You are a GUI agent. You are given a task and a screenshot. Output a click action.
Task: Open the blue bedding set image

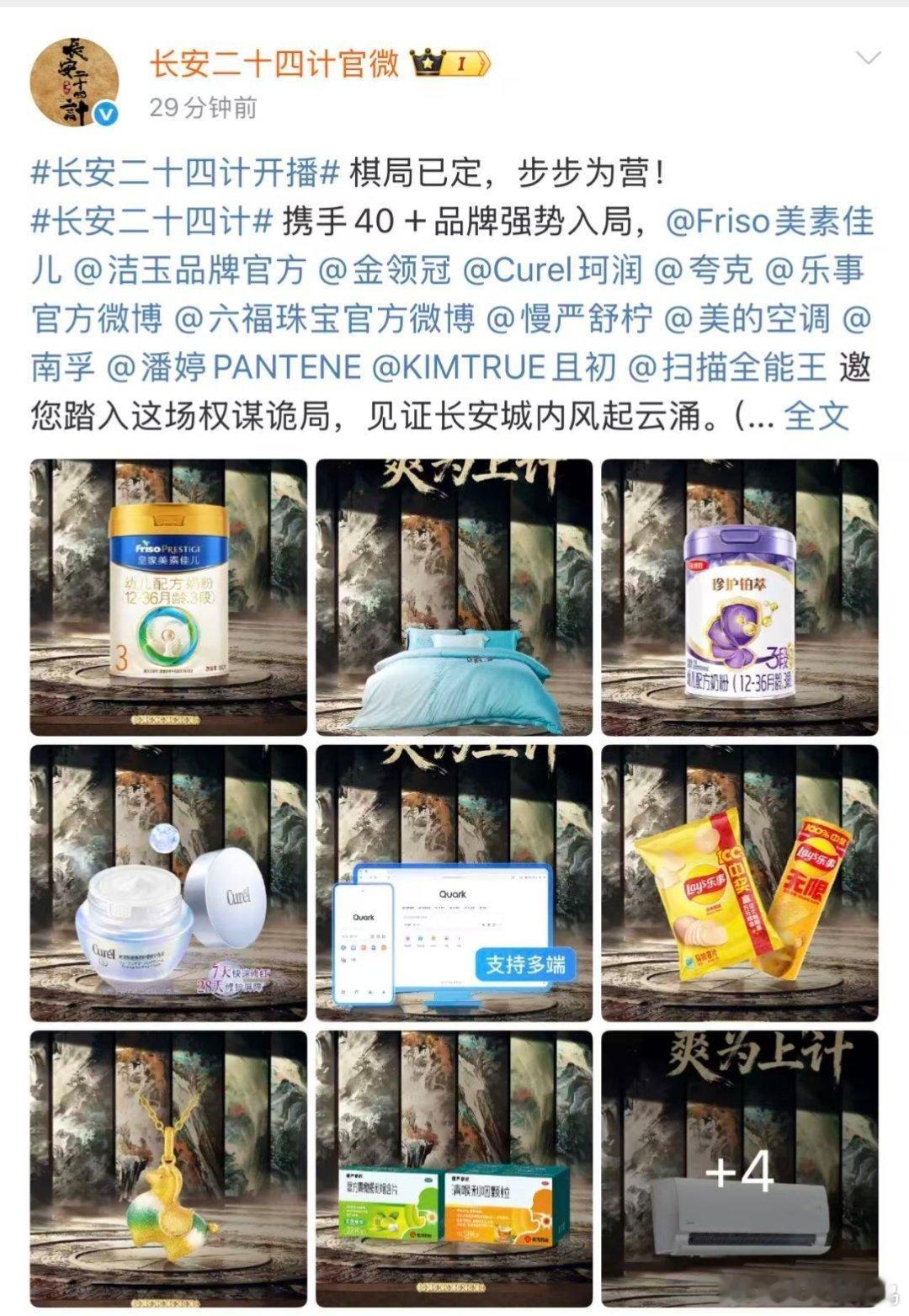point(453,592)
